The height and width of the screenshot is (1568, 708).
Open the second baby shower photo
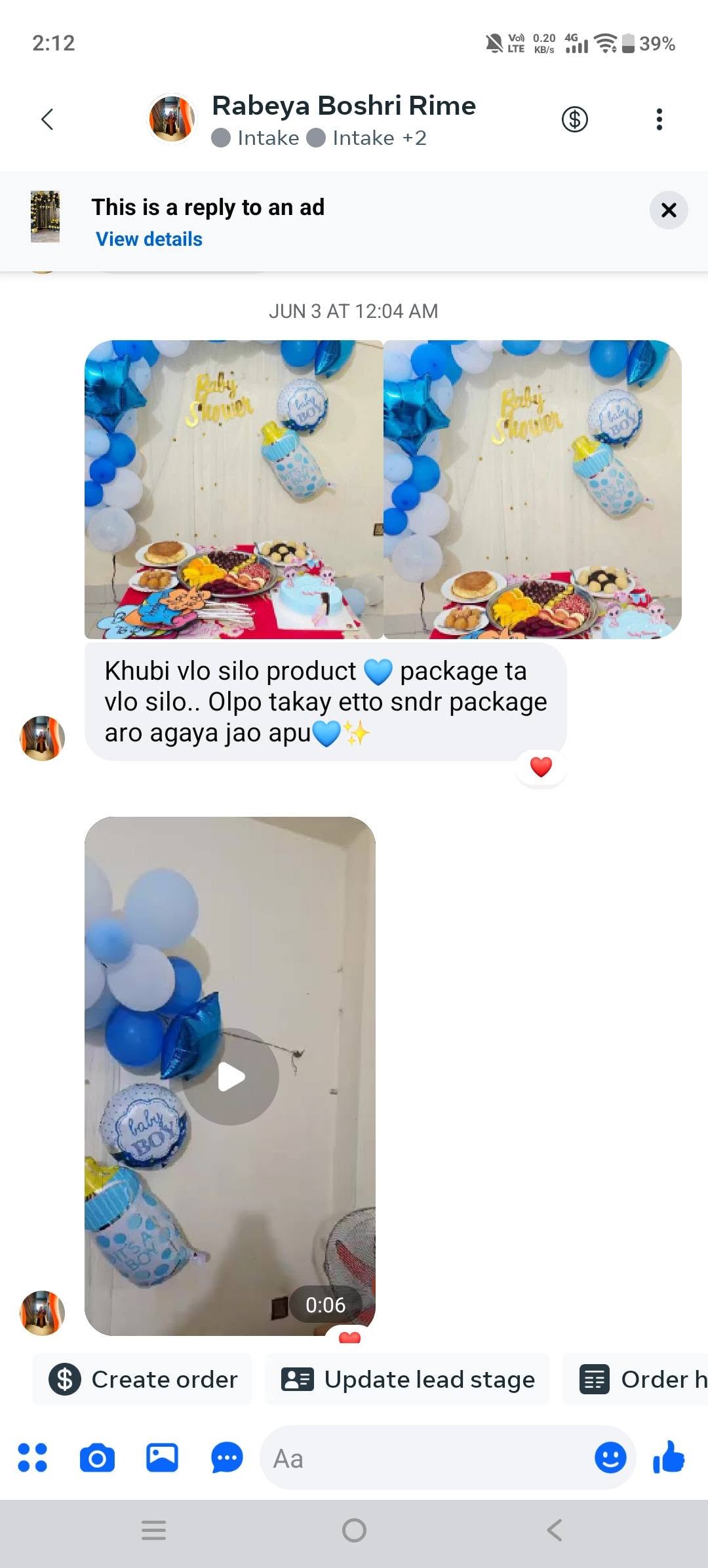tap(532, 489)
